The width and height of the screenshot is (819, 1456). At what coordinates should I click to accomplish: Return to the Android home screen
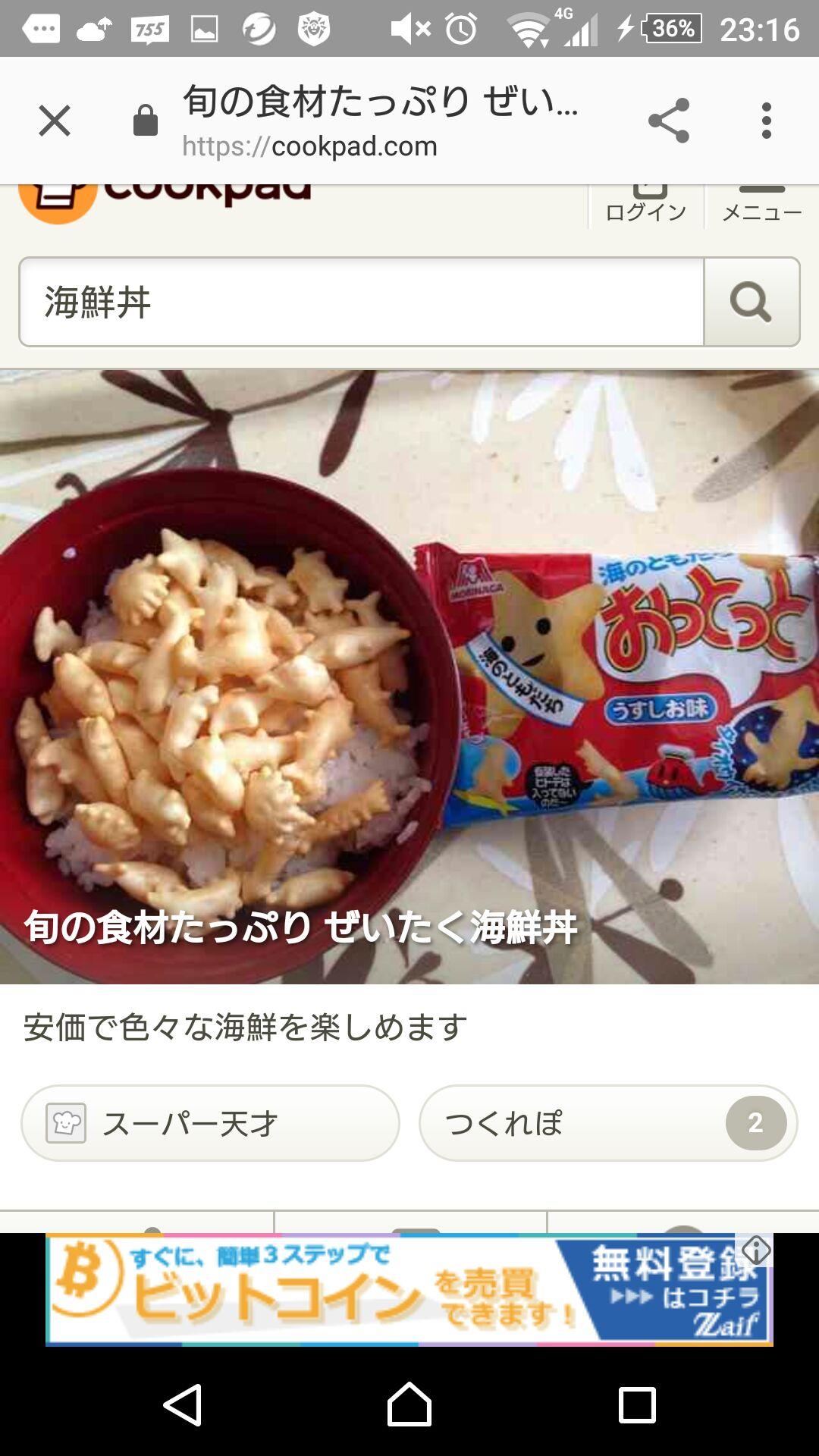pyautogui.click(x=409, y=1404)
